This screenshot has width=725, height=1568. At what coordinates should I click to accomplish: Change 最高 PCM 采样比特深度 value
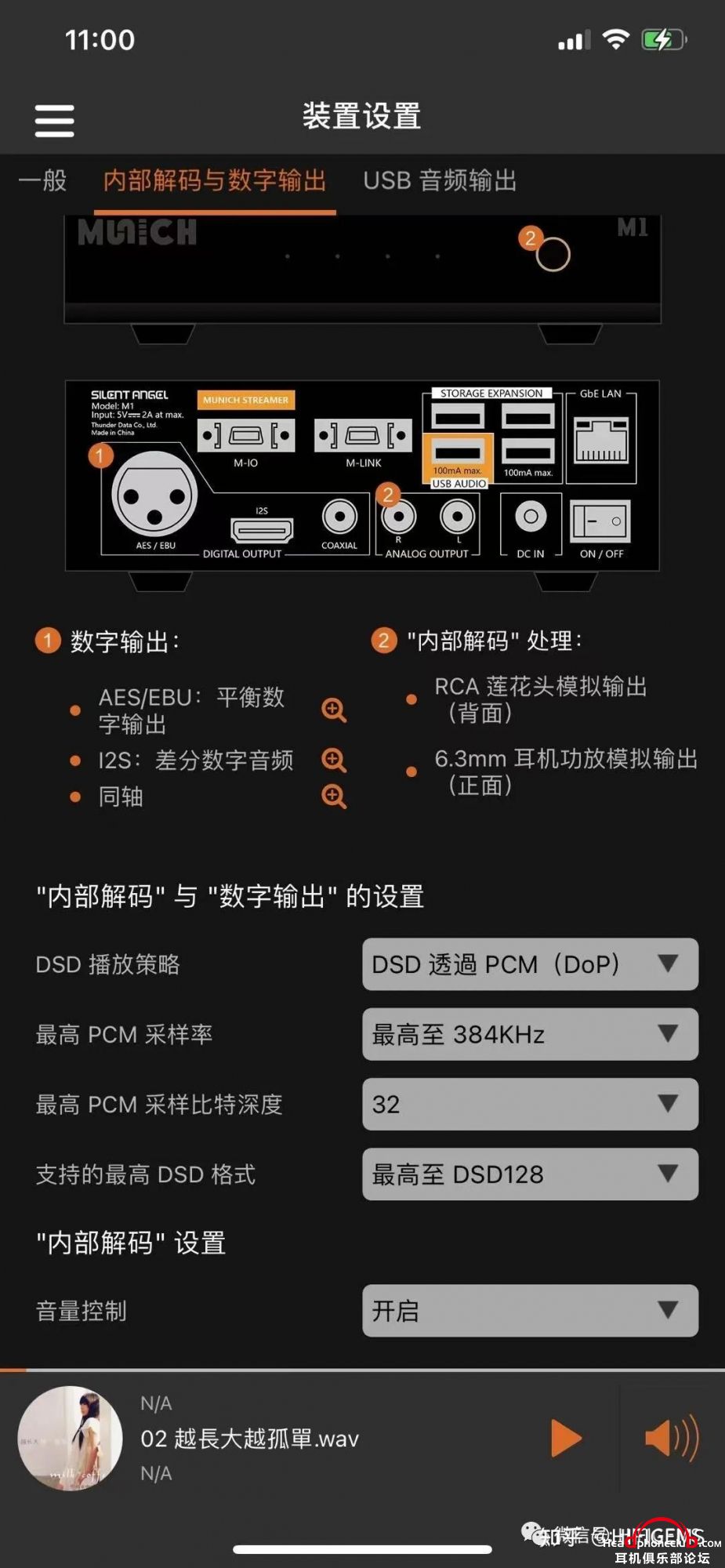(530, 1104)
